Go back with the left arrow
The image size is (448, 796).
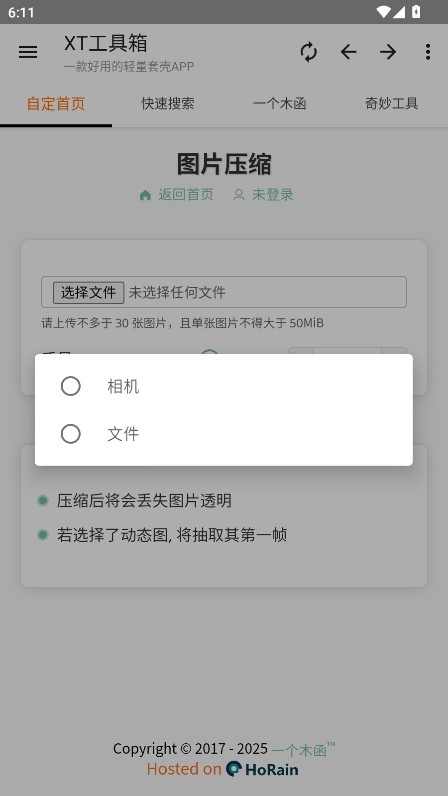tap(348, 52)
